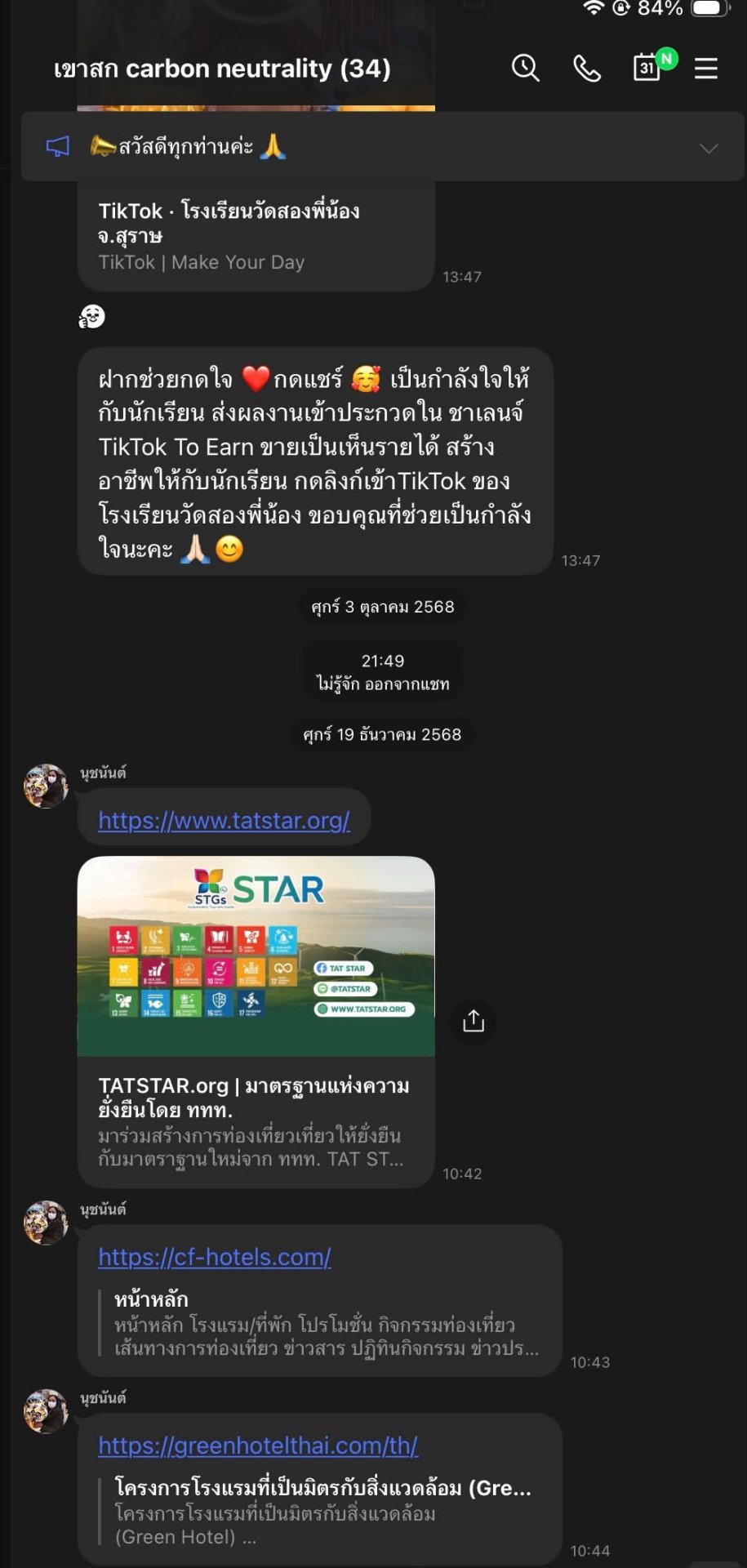747x1568 pixels.
Task: View นุชนันต์'s profile above tatstar link
Action: pos(46,786)
